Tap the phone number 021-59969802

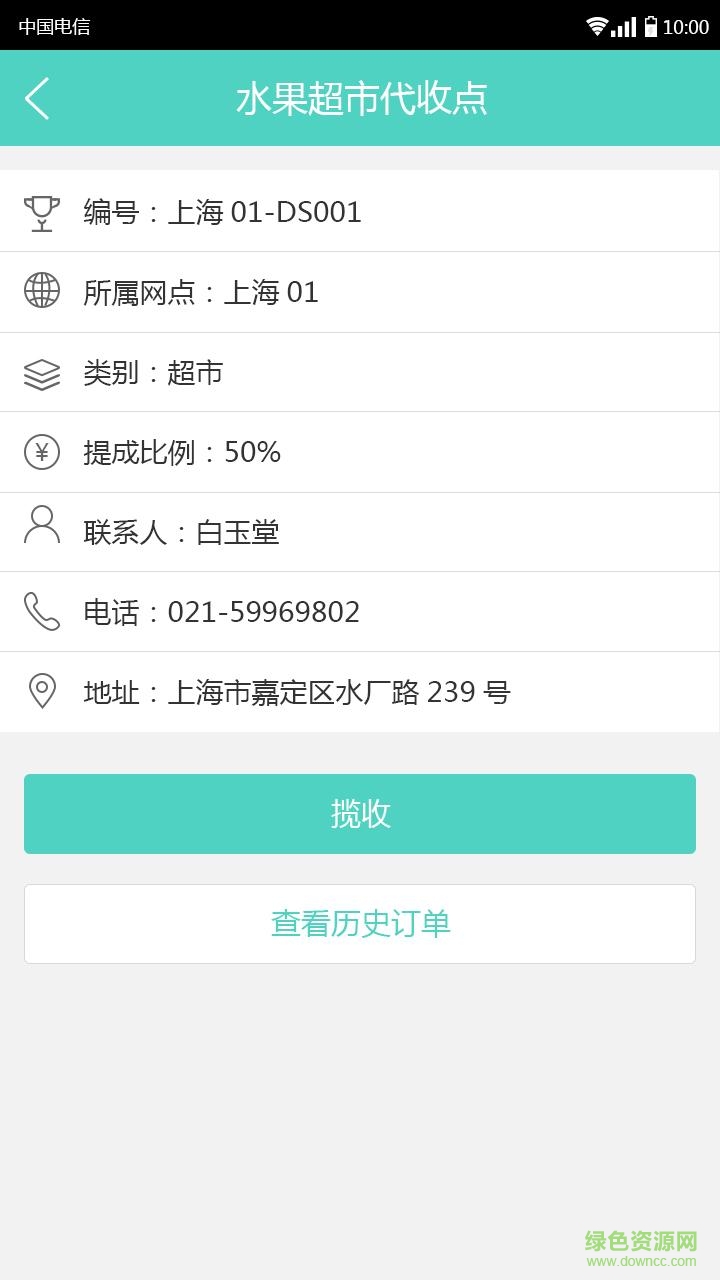pos(263,612)
